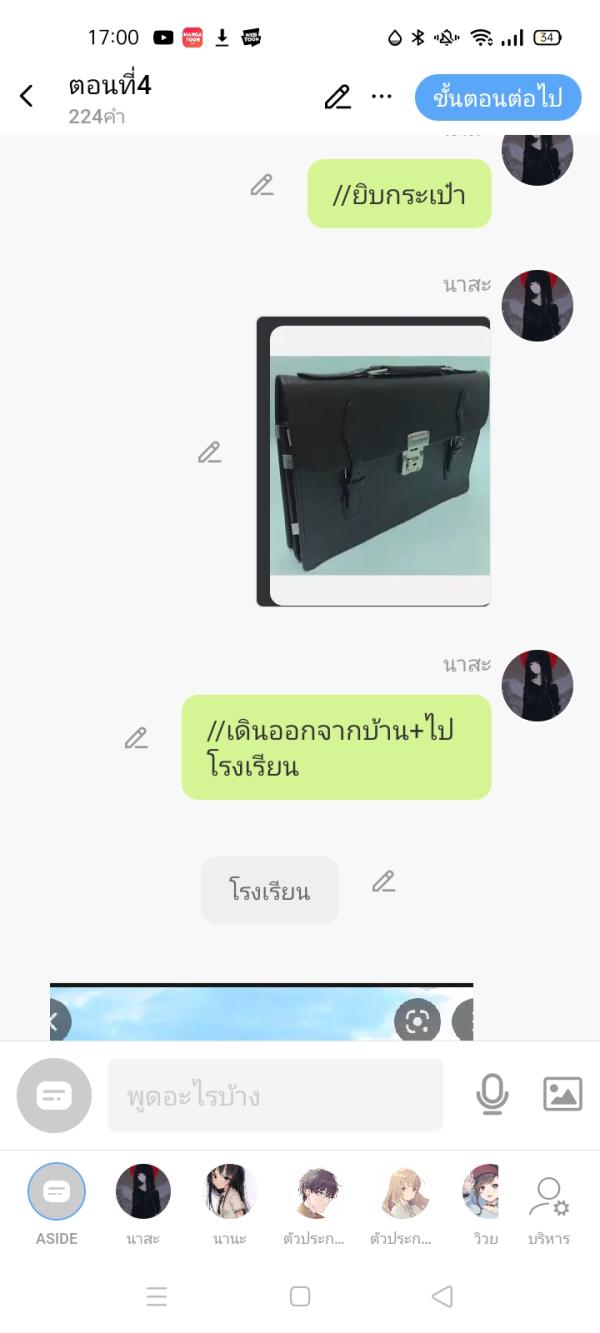Viewport: 600px width, 1333px height.
Task: Choose character นาสะ to speak
Action: pos(143,1192)
